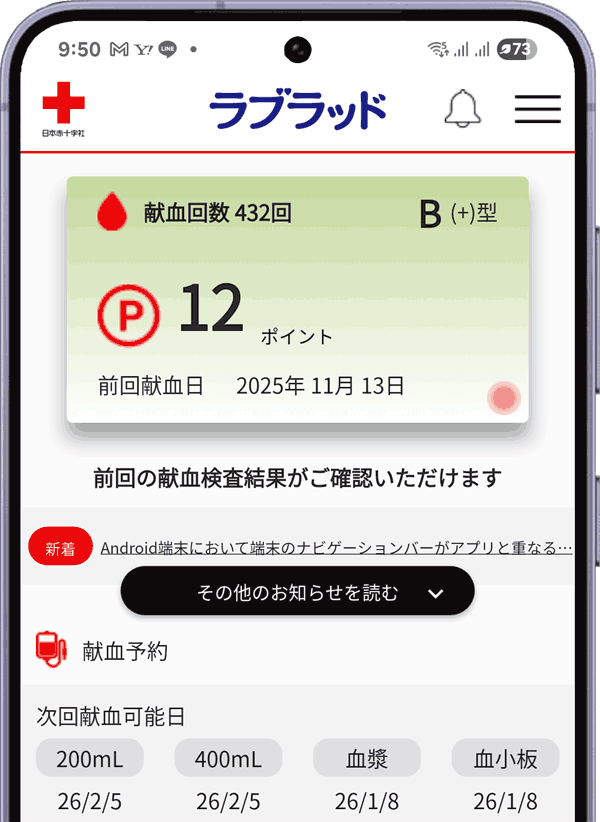Choose the 血漿 donation type

[366, 759]
